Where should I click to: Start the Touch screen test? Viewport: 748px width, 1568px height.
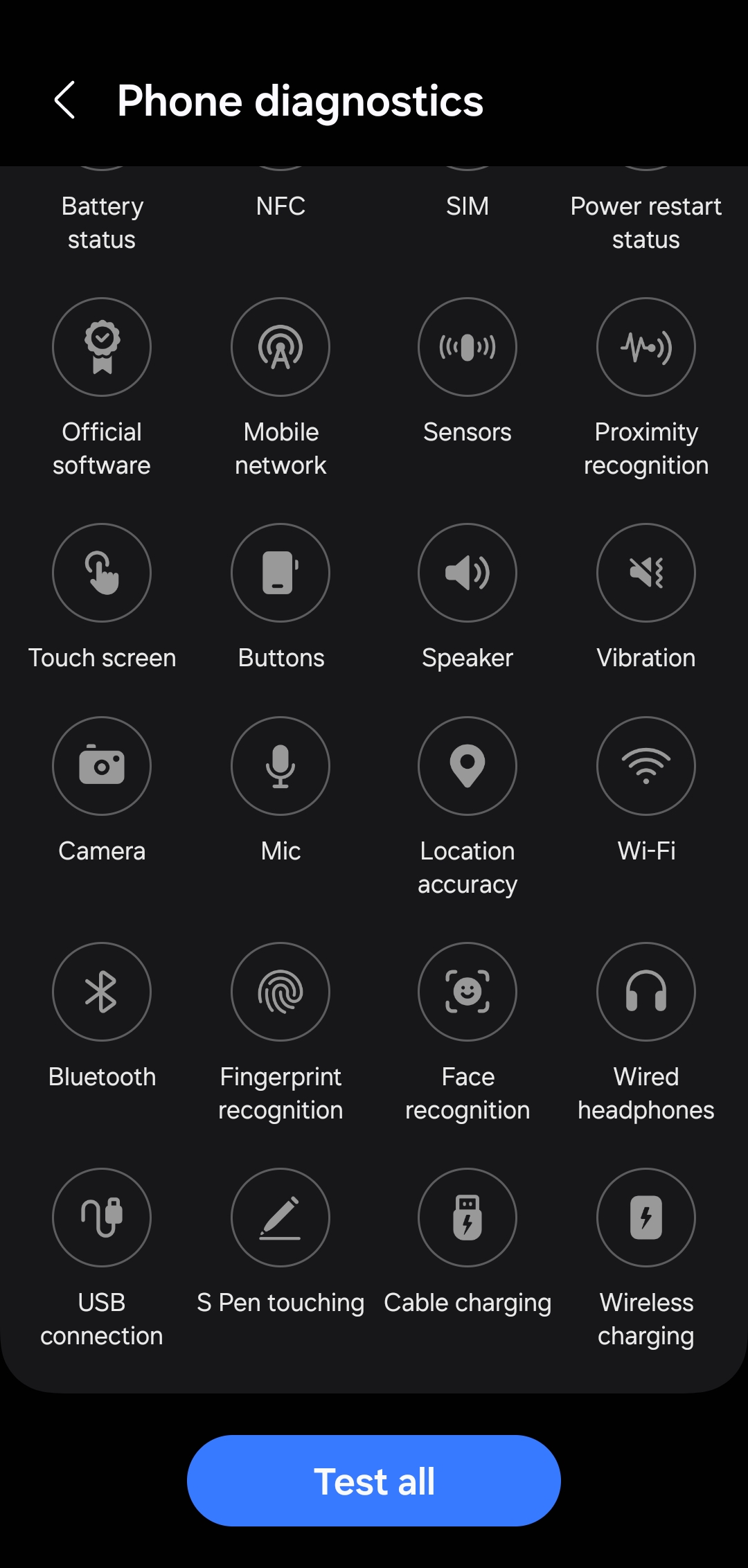[x=102, y=573]
